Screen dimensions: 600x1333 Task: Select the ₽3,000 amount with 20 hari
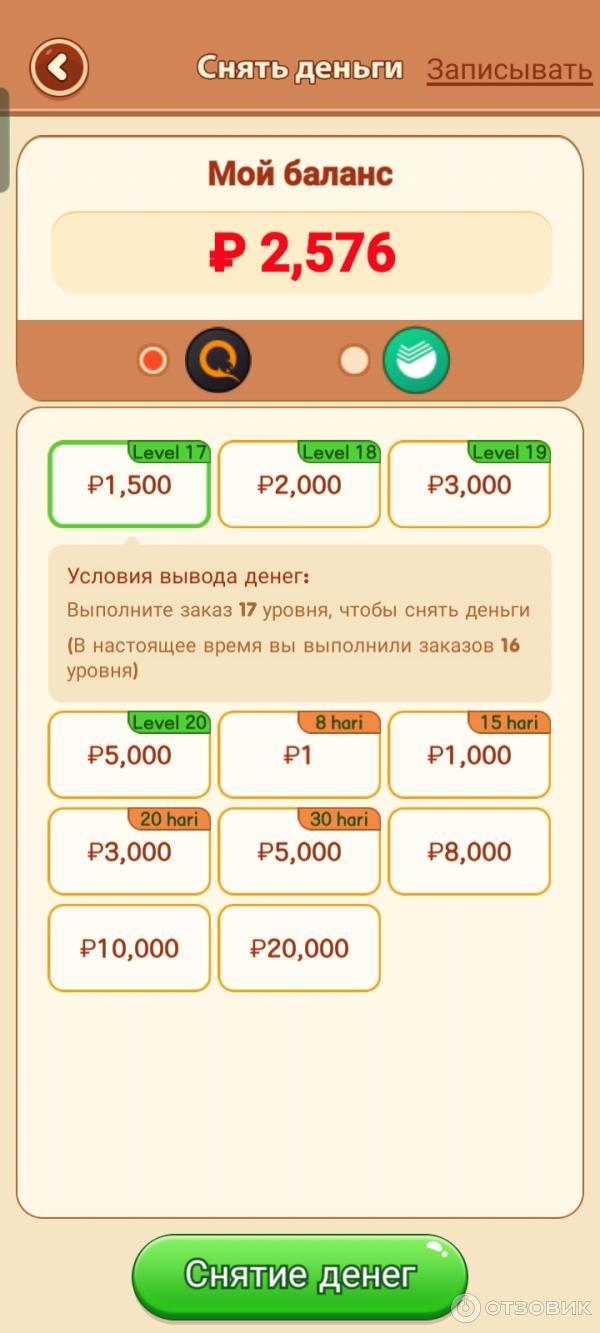[x=129, y=852]
